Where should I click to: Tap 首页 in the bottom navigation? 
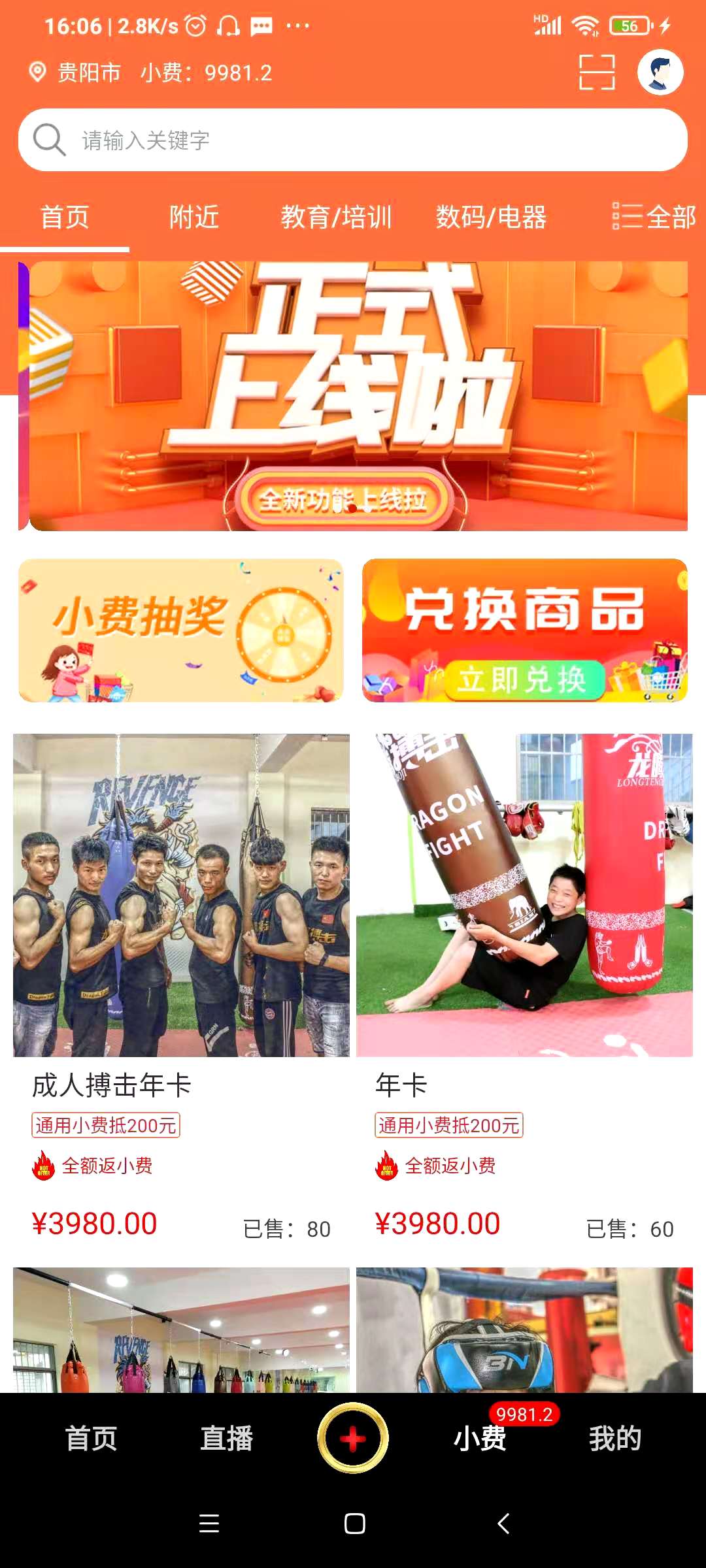click(x=91, y=1439)
